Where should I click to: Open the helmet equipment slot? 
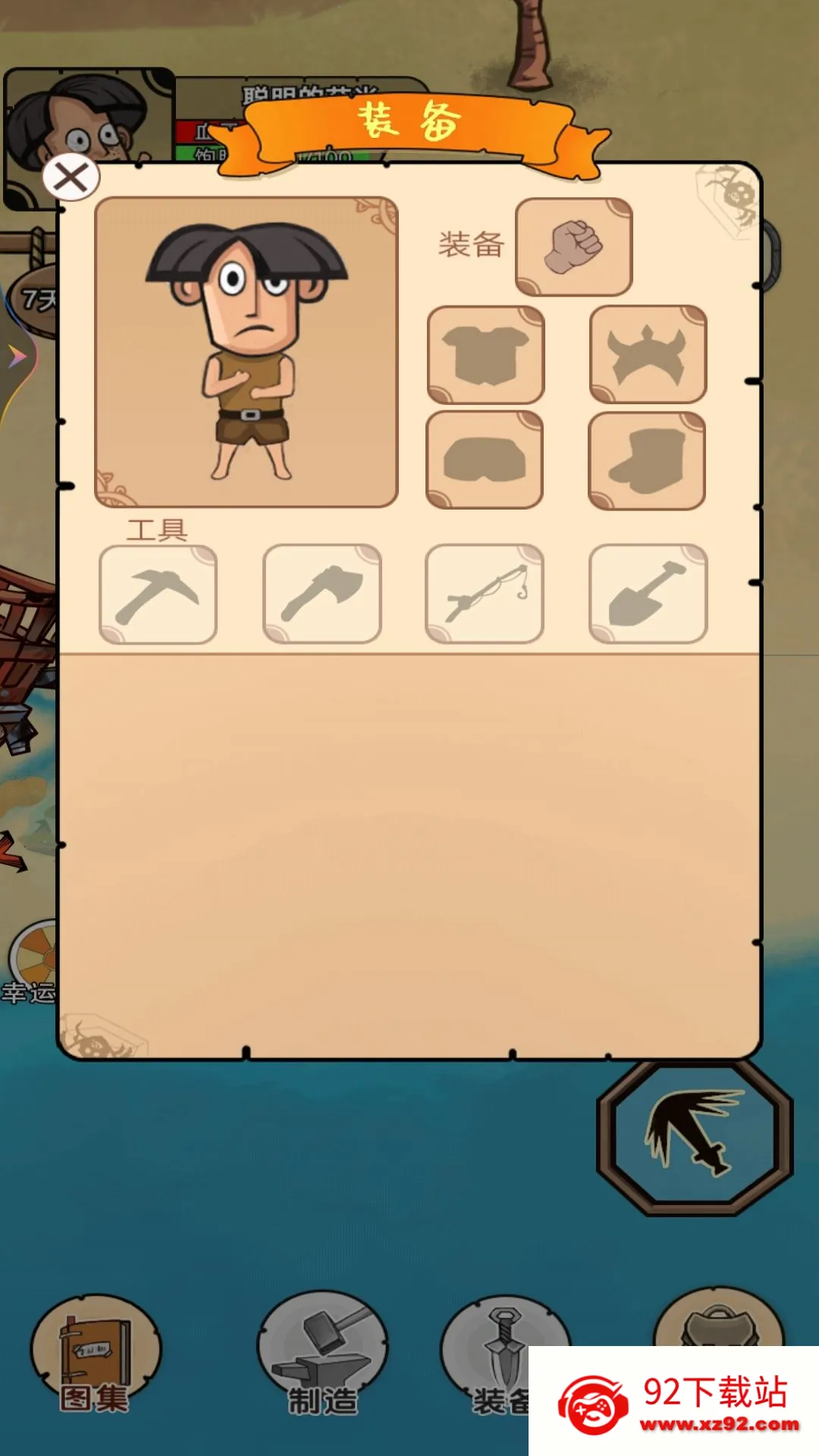point(648,355)
